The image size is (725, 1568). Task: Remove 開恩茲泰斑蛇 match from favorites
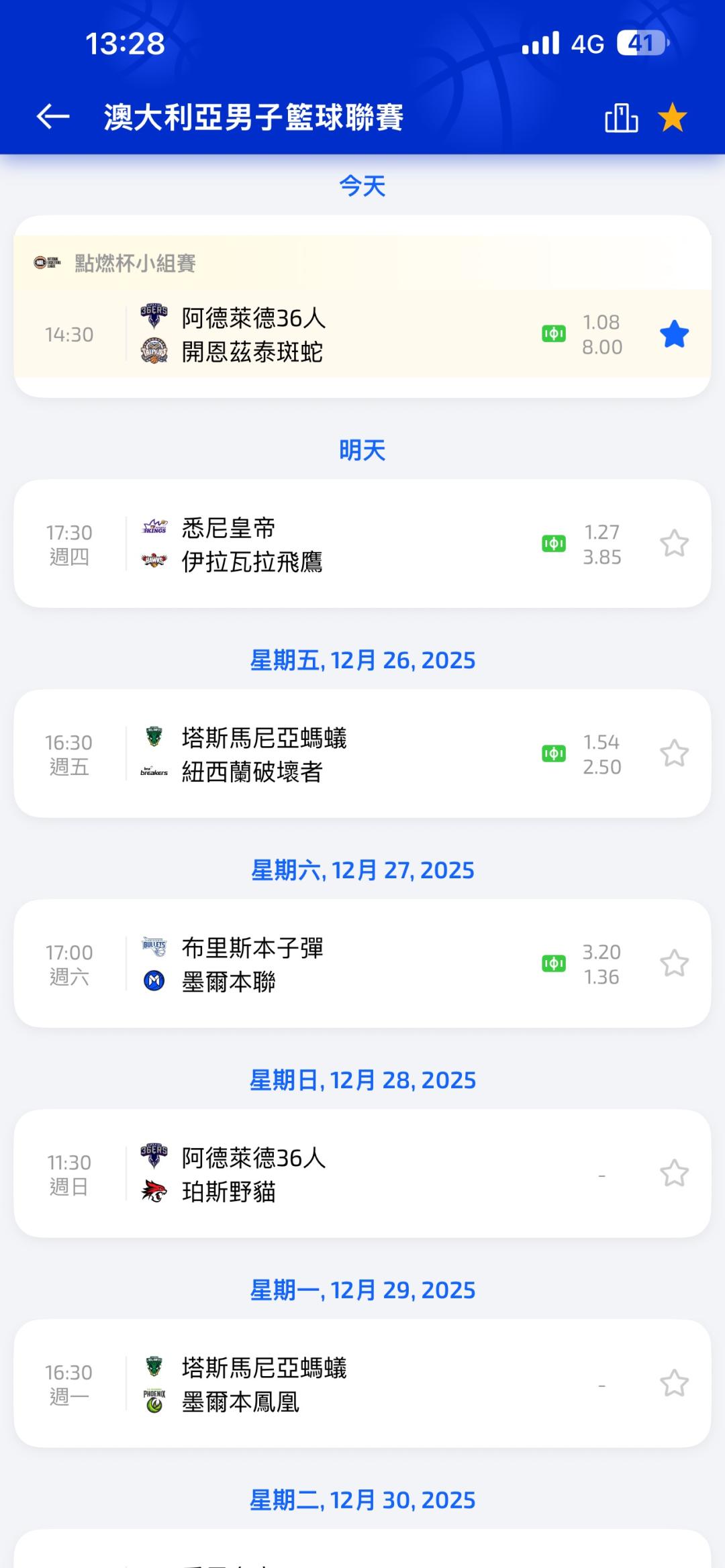674,334
